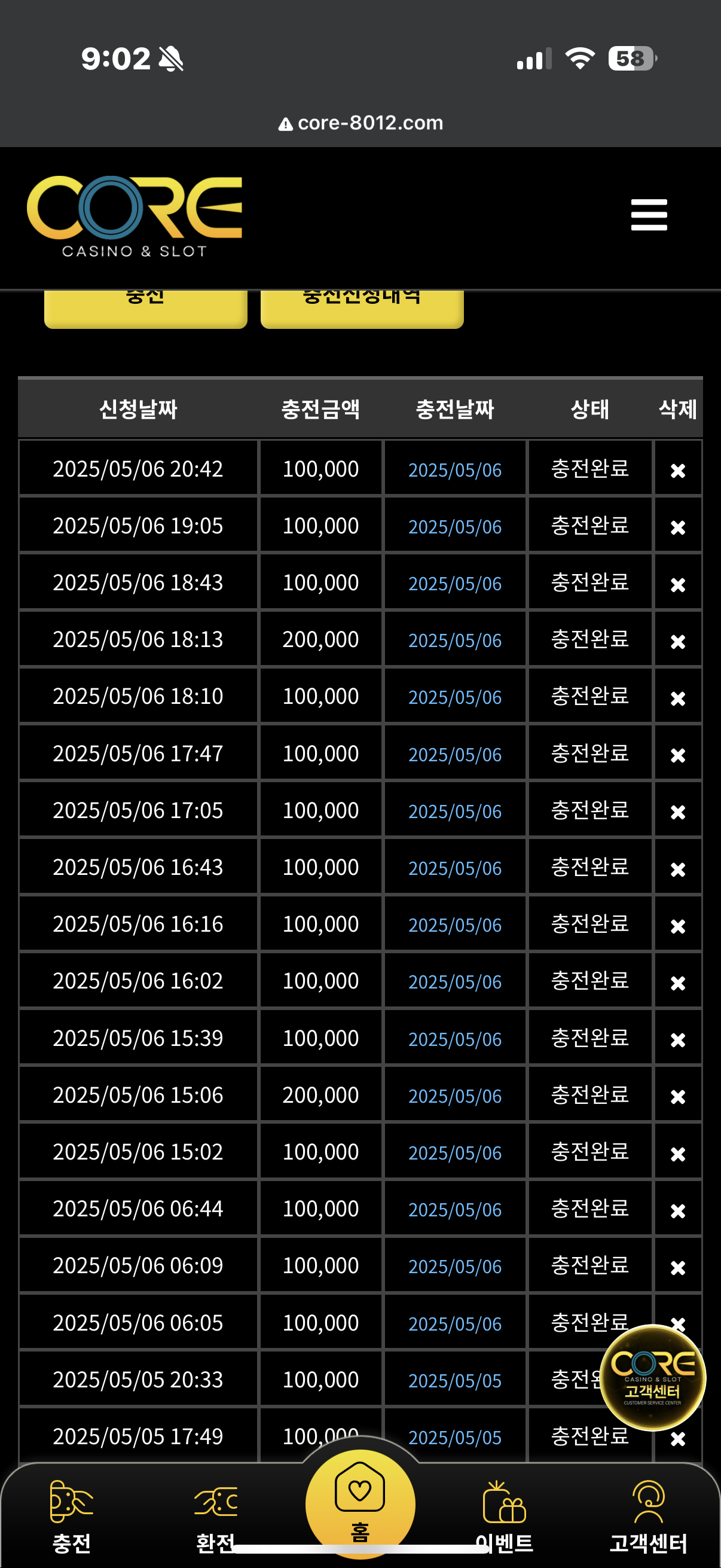The image size is (721, 1568).
Task: Delete the 2025/05/06 19:05 entry
Action: (677, 526)
